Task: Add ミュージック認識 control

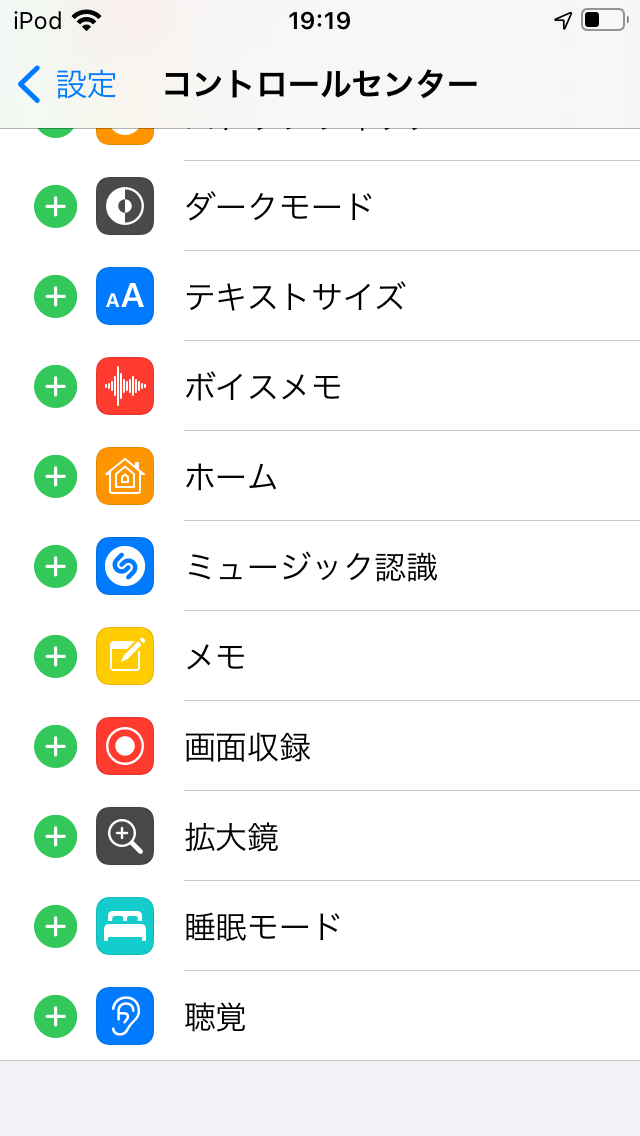Action: pos(55,567)
